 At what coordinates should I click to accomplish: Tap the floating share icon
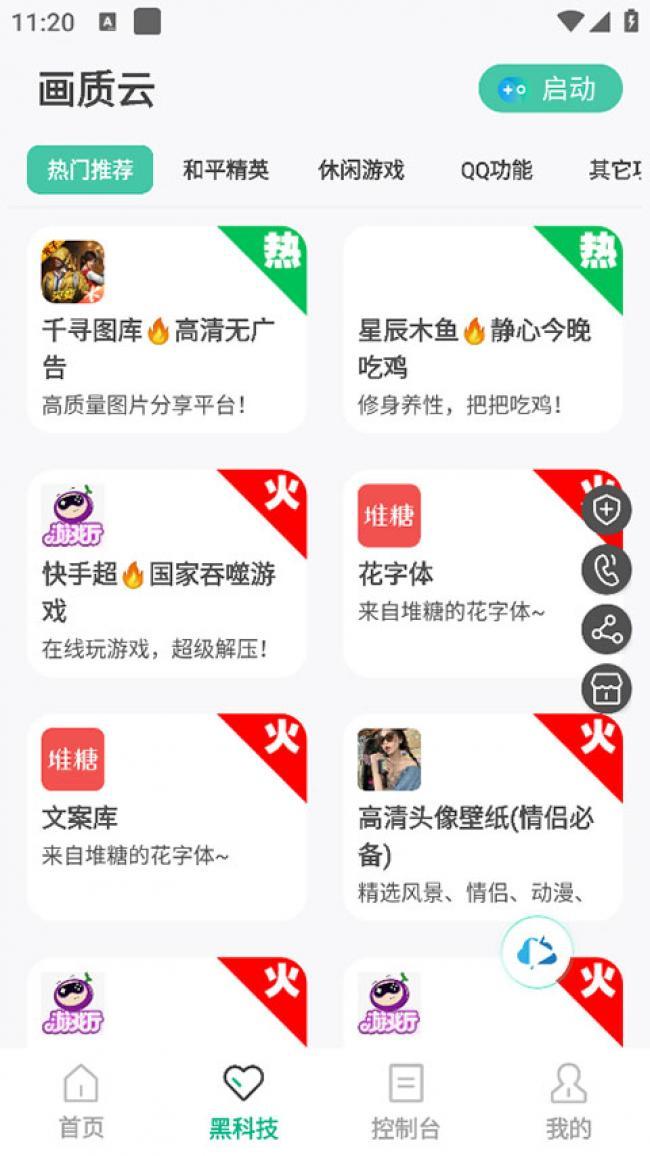point(606,630)
